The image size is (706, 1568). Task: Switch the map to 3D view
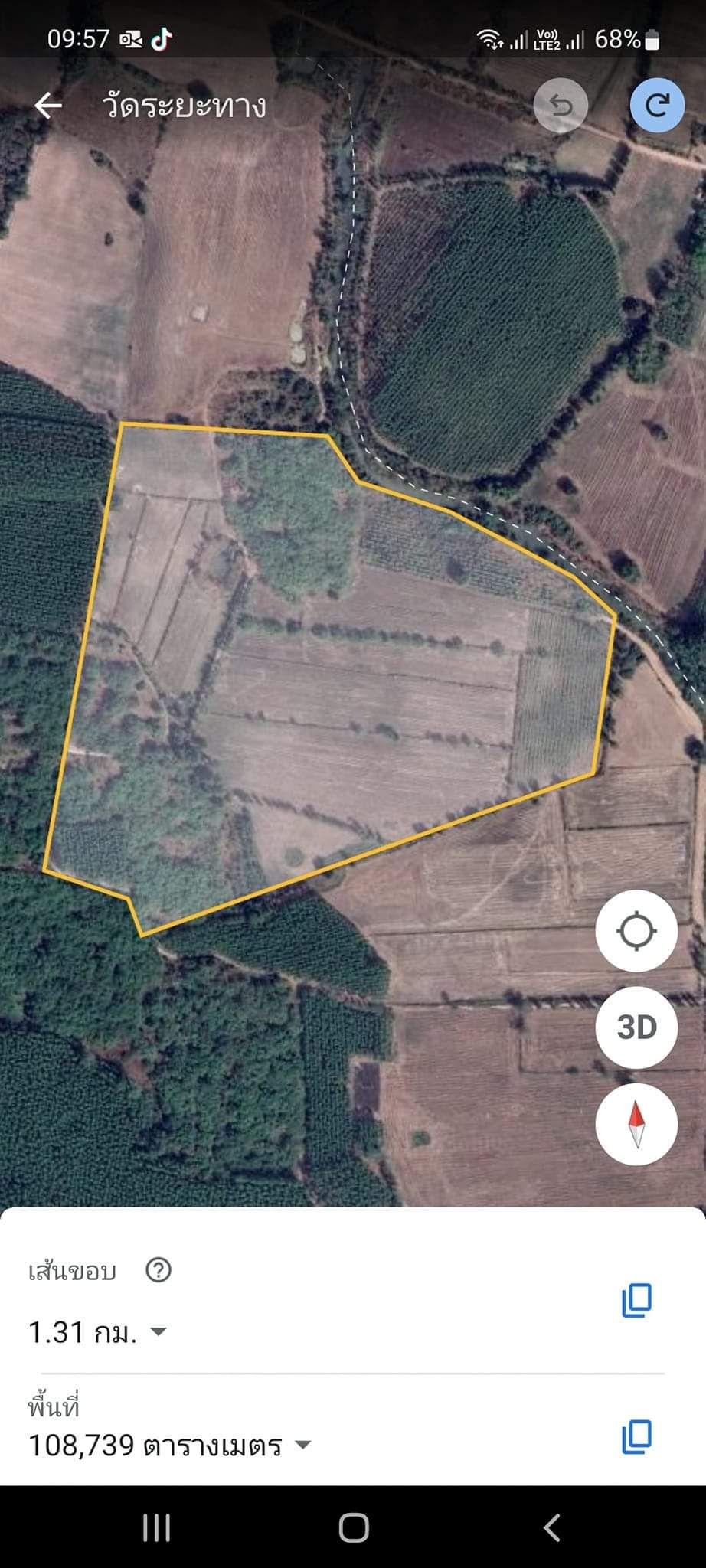[636, 1027]
